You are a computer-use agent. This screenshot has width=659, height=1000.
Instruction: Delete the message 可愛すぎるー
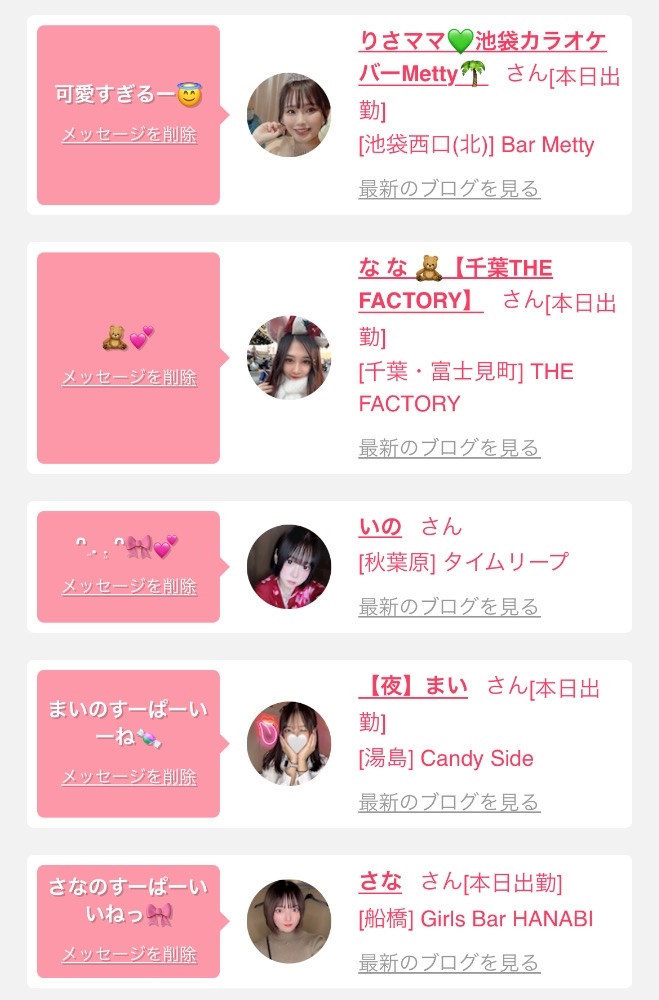[x=129, y=135]
